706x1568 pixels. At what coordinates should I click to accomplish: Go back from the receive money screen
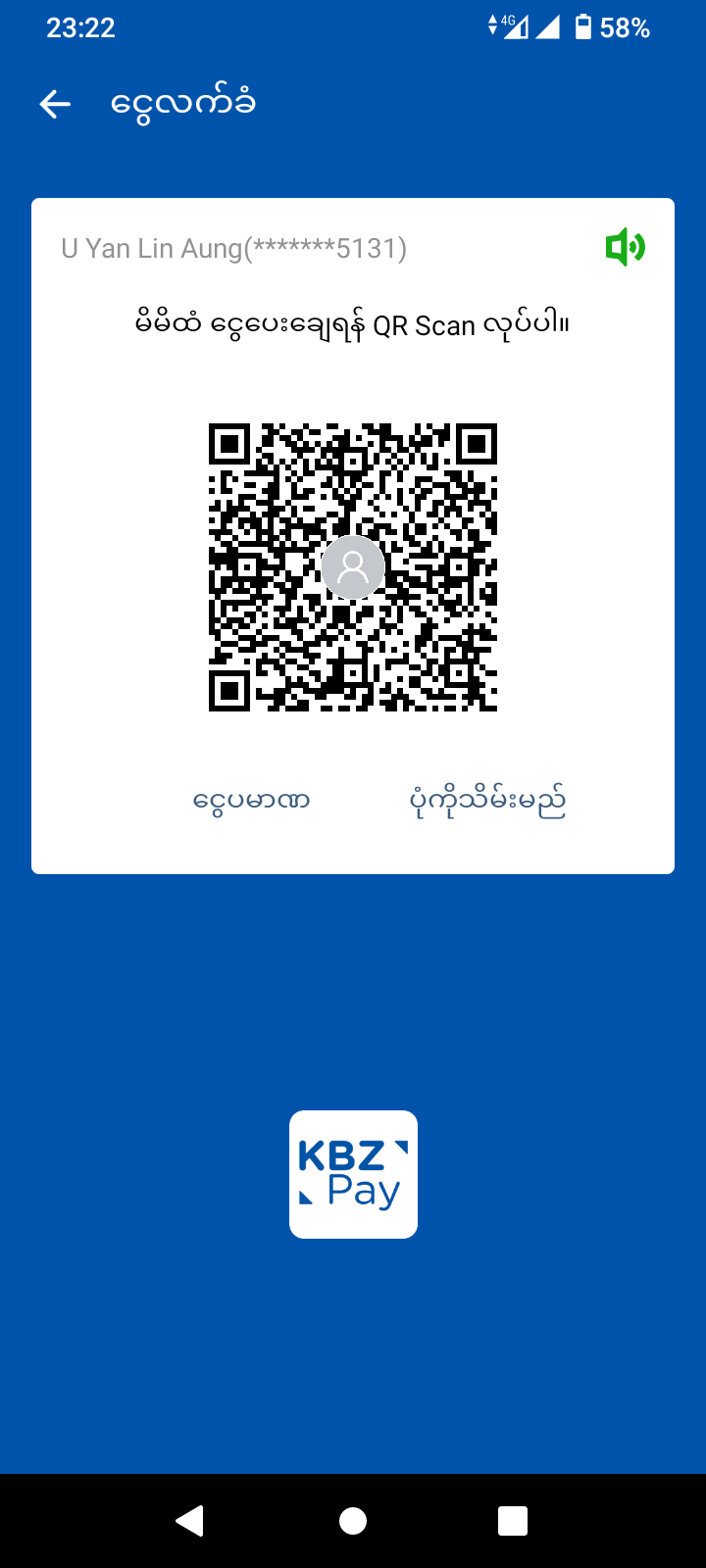[55, 104]
